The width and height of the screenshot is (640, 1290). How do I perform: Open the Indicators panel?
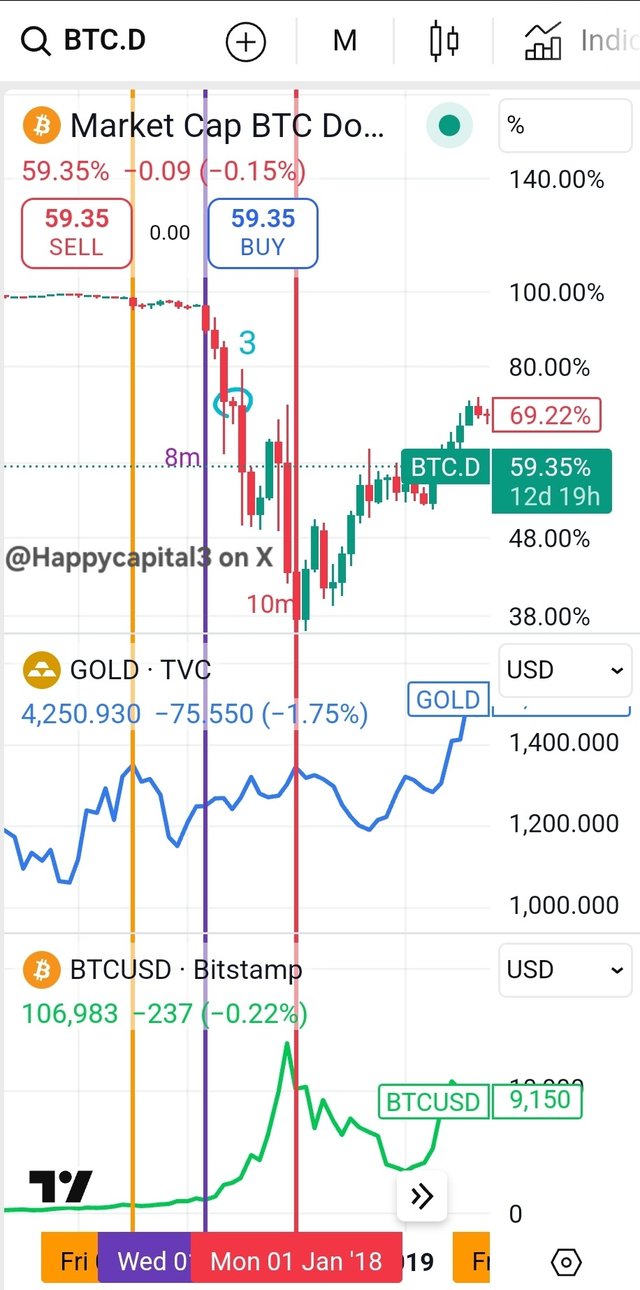[581, 42]
